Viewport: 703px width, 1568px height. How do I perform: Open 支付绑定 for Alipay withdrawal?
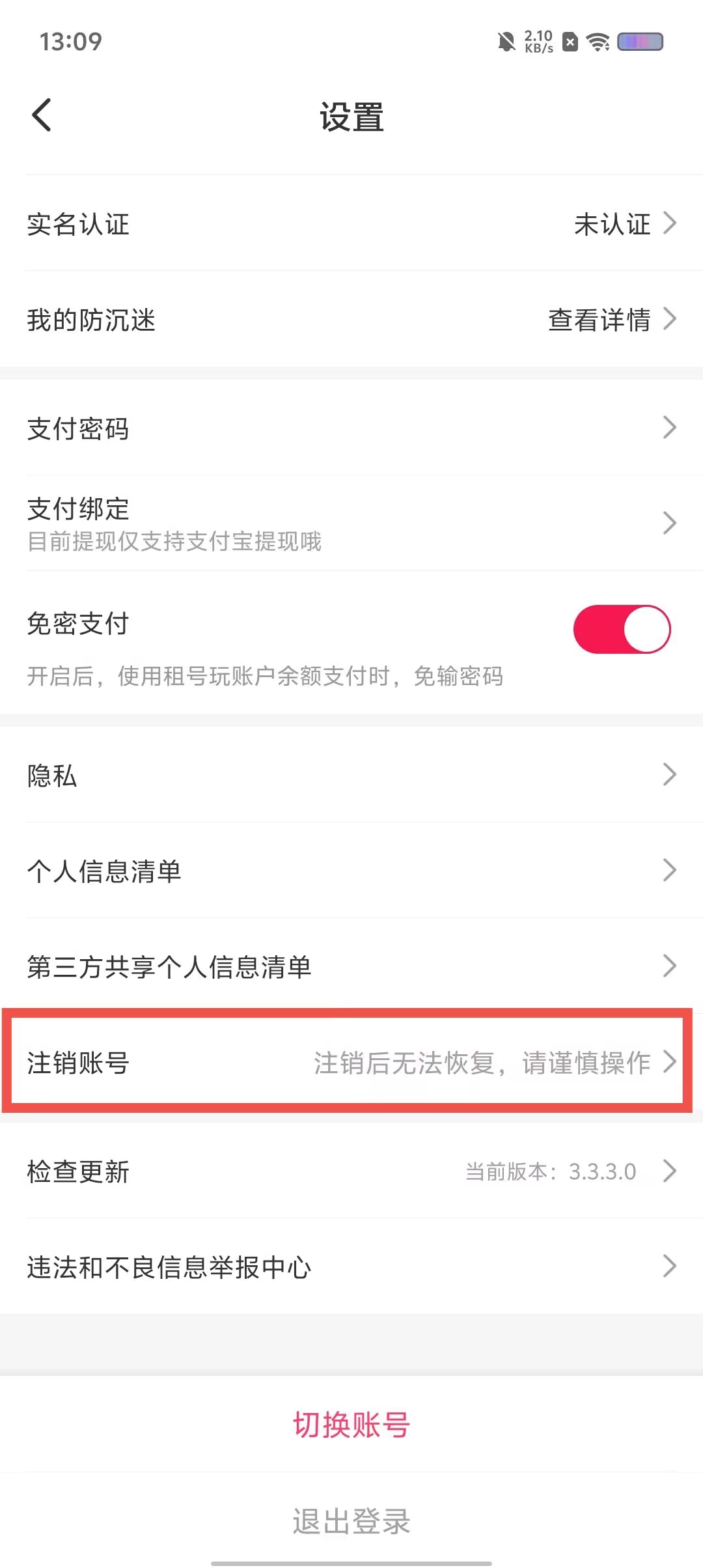point(351,523)
